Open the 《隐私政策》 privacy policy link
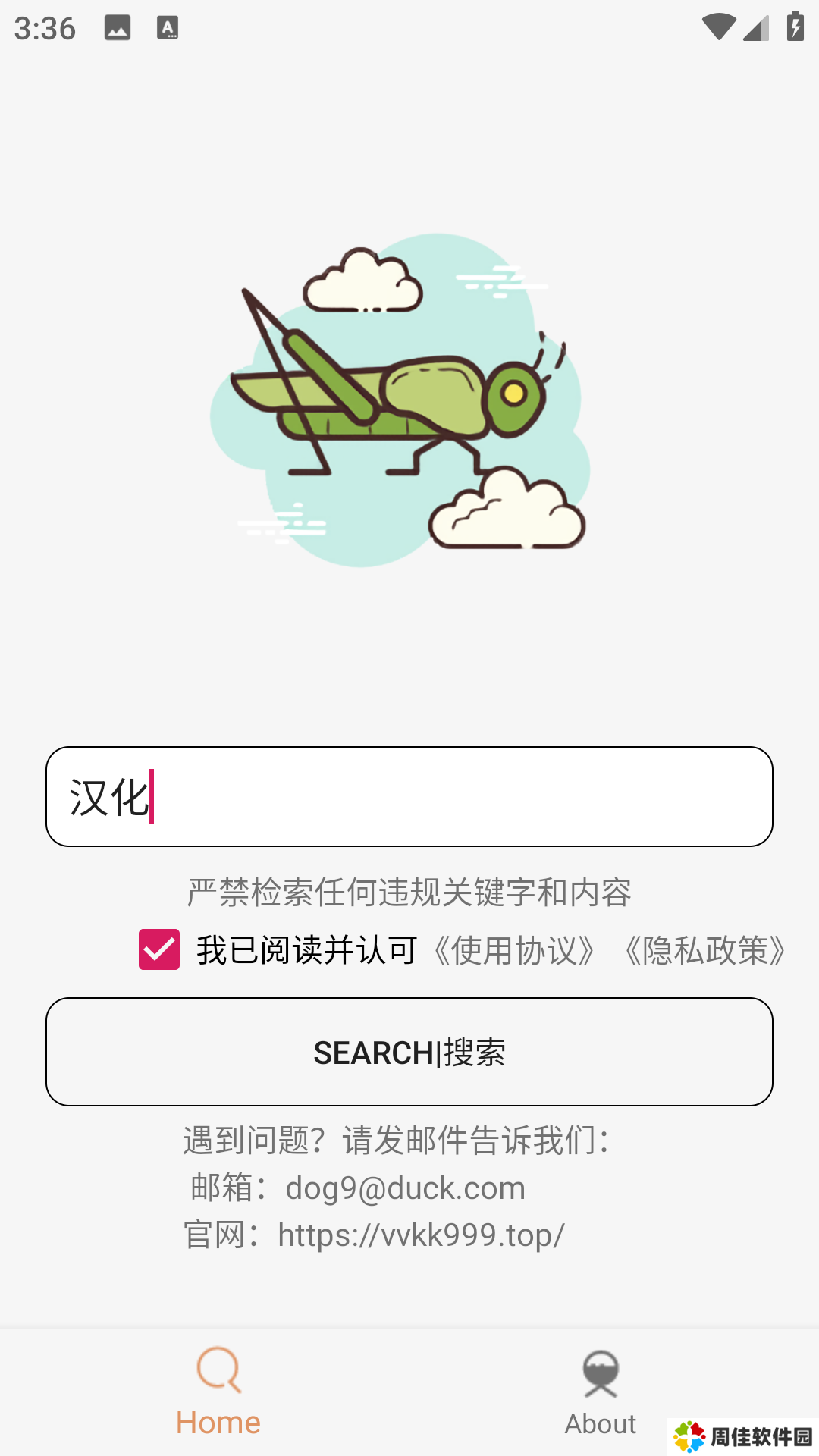The image size is (819, 1456). pyautogui.click(x=705, y=950)
